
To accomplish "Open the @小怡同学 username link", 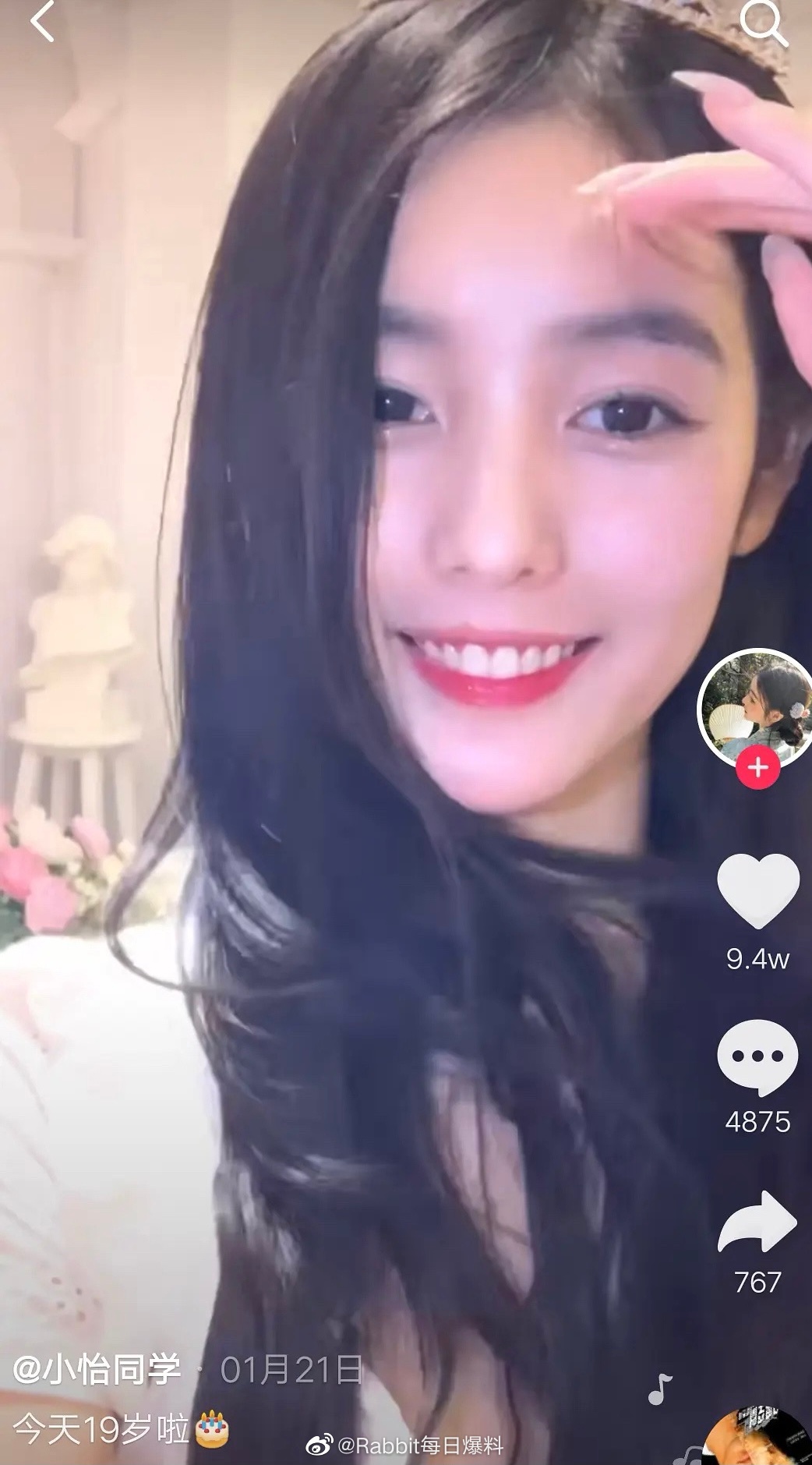I will click(97, 1369).
